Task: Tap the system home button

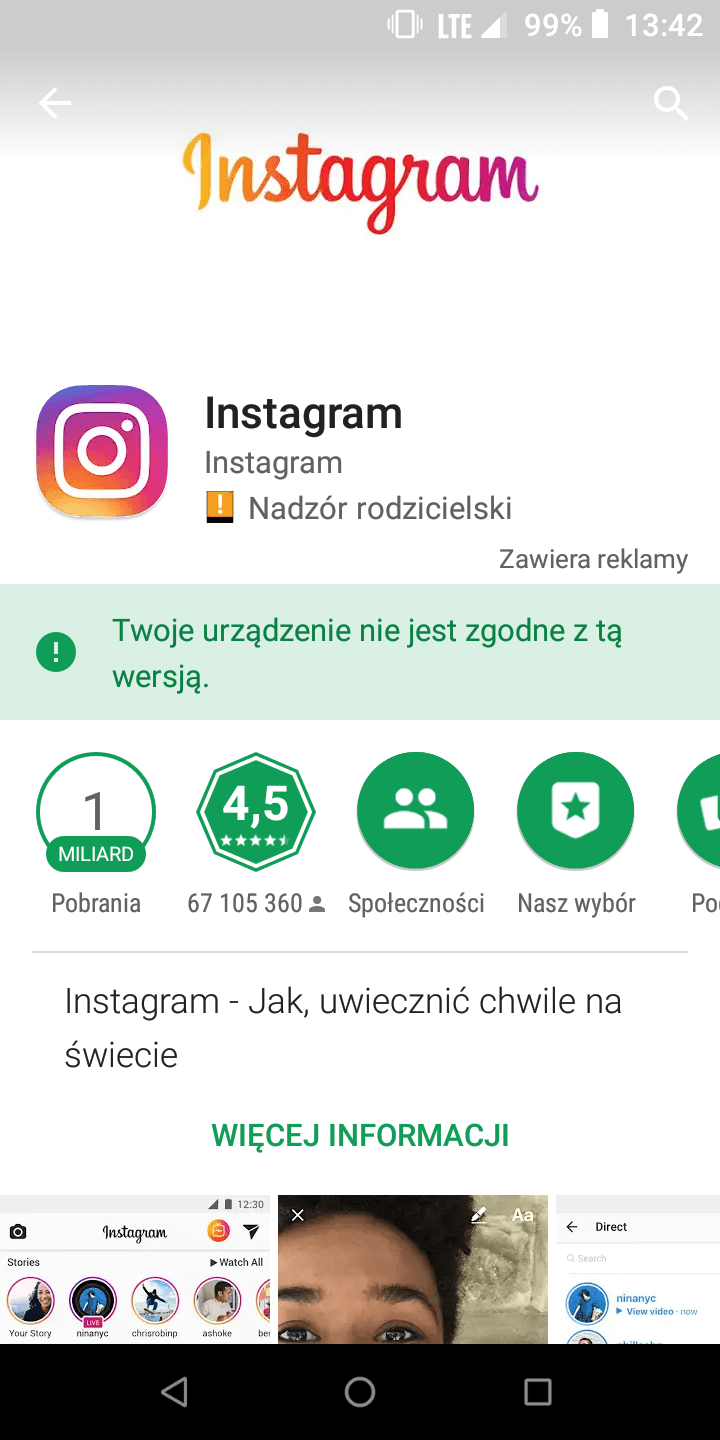Action: coord(360,1392)
